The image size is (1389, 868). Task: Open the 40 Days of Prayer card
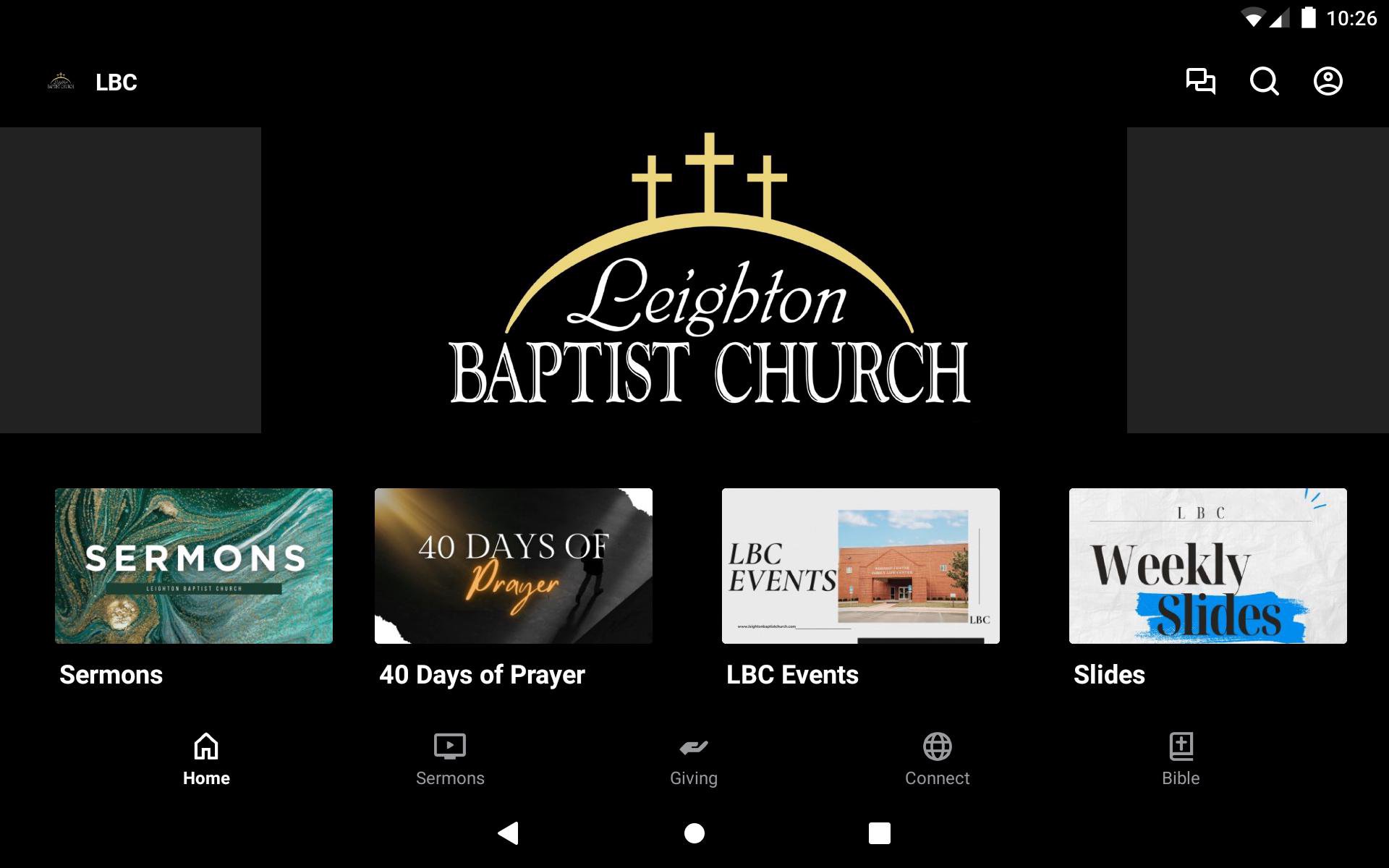(513, 566)
